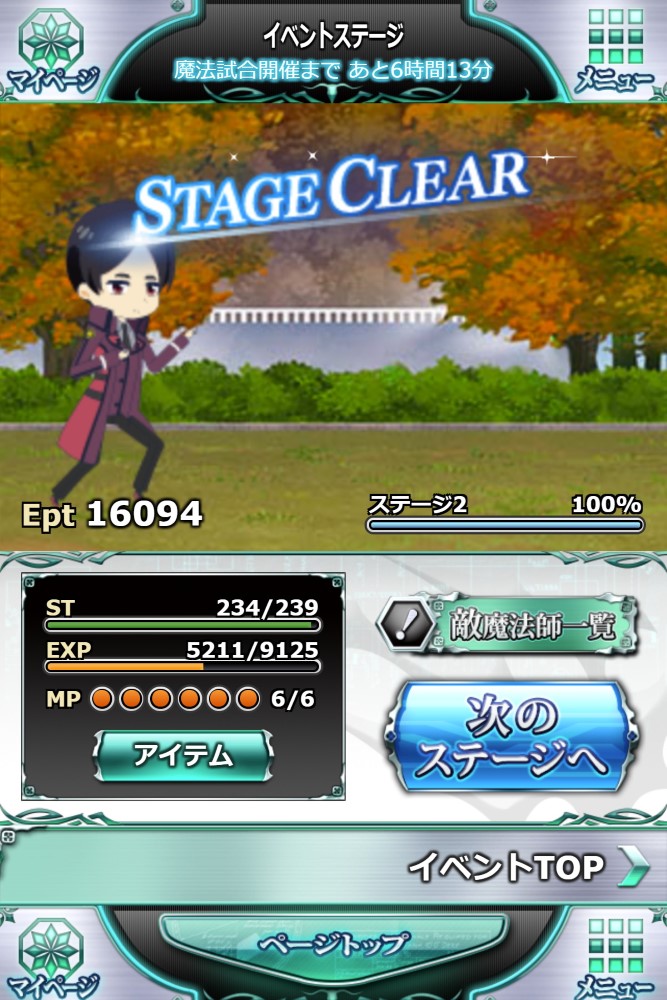Image resolution: width=667 pixels, height=1000 pixels.
Task: Jump back up with ページトップ
Action: pyautogui.click(x=334, y=944)
